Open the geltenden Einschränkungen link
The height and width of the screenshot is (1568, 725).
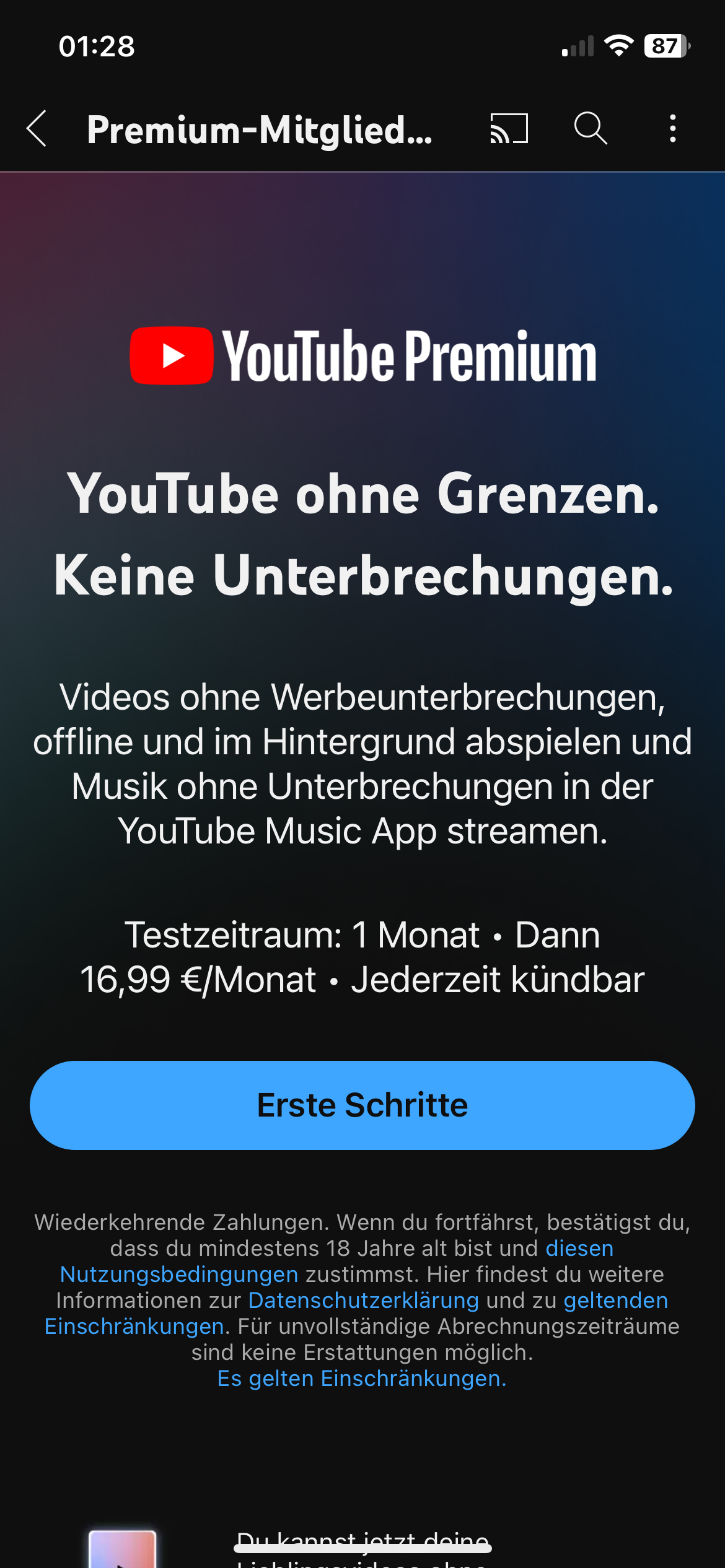615,1300
